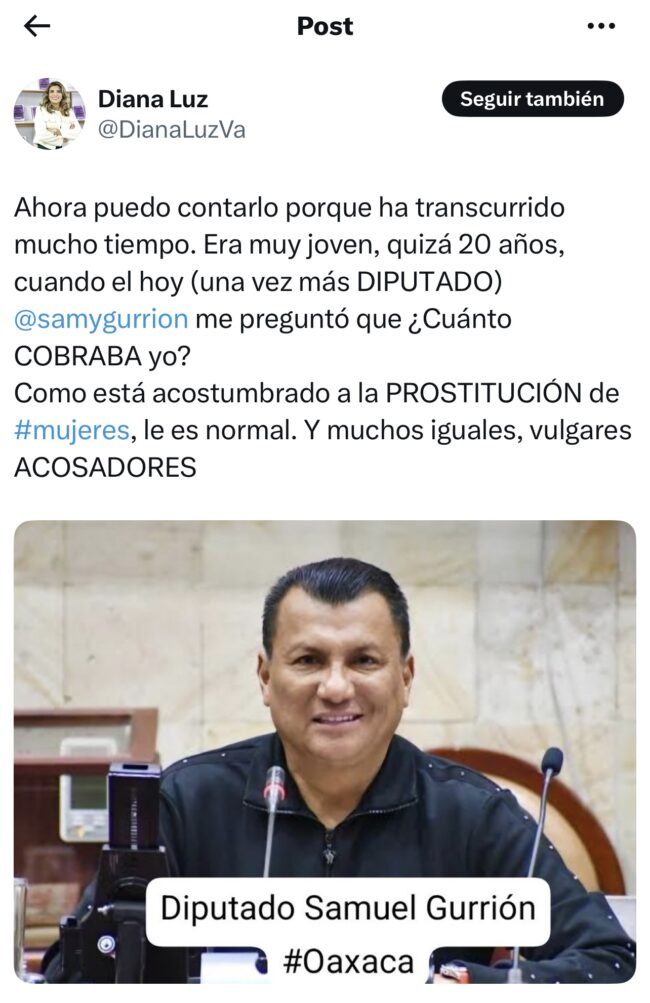Open the @samygurrion mention link
Viewport: 650px width, 1003px height.
pos(101,319)
